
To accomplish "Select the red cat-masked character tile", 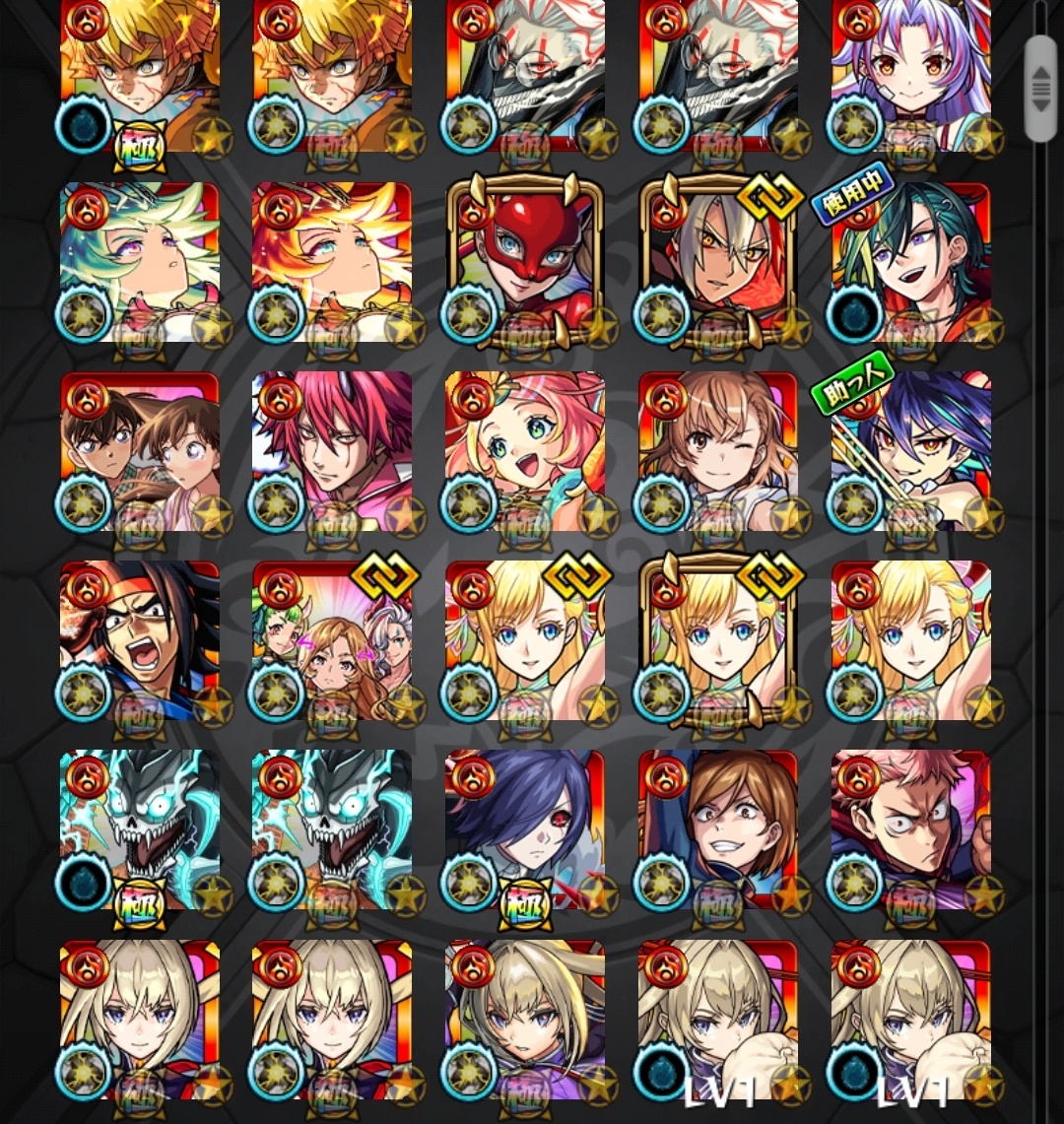I will [525, 261].
